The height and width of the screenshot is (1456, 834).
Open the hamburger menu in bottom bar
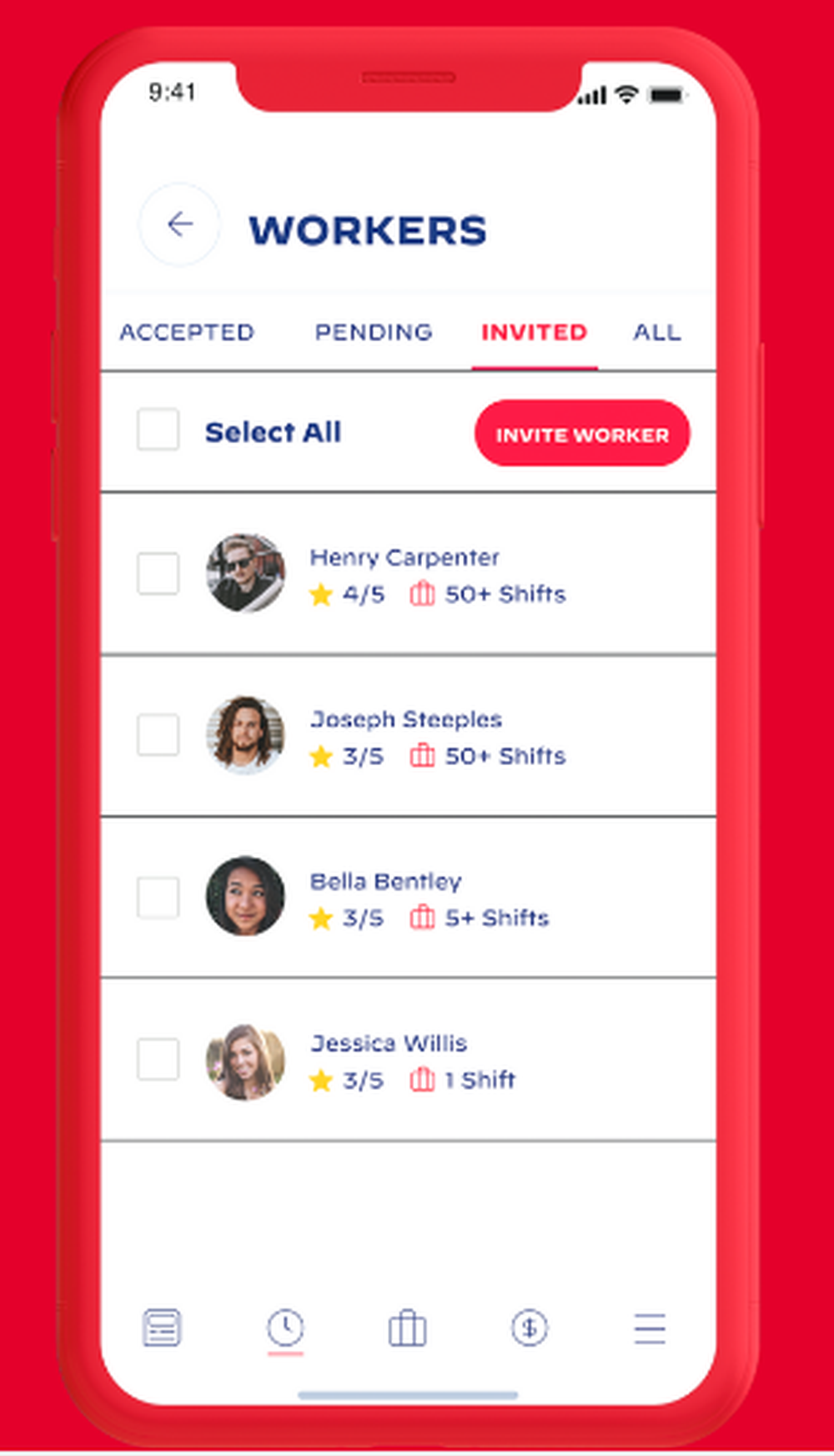(x=650, y=1328)
